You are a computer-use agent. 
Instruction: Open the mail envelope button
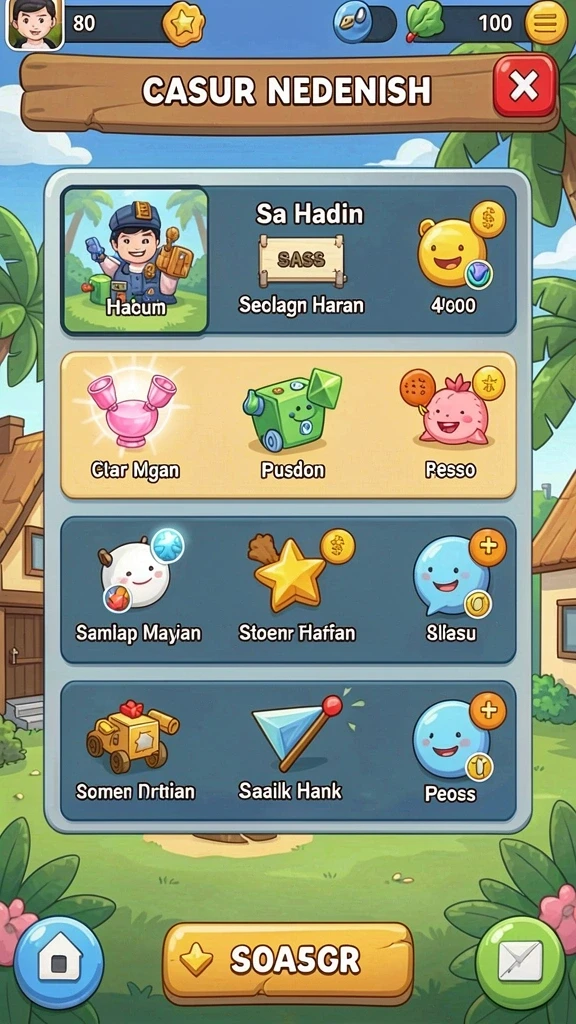(520, 963)
